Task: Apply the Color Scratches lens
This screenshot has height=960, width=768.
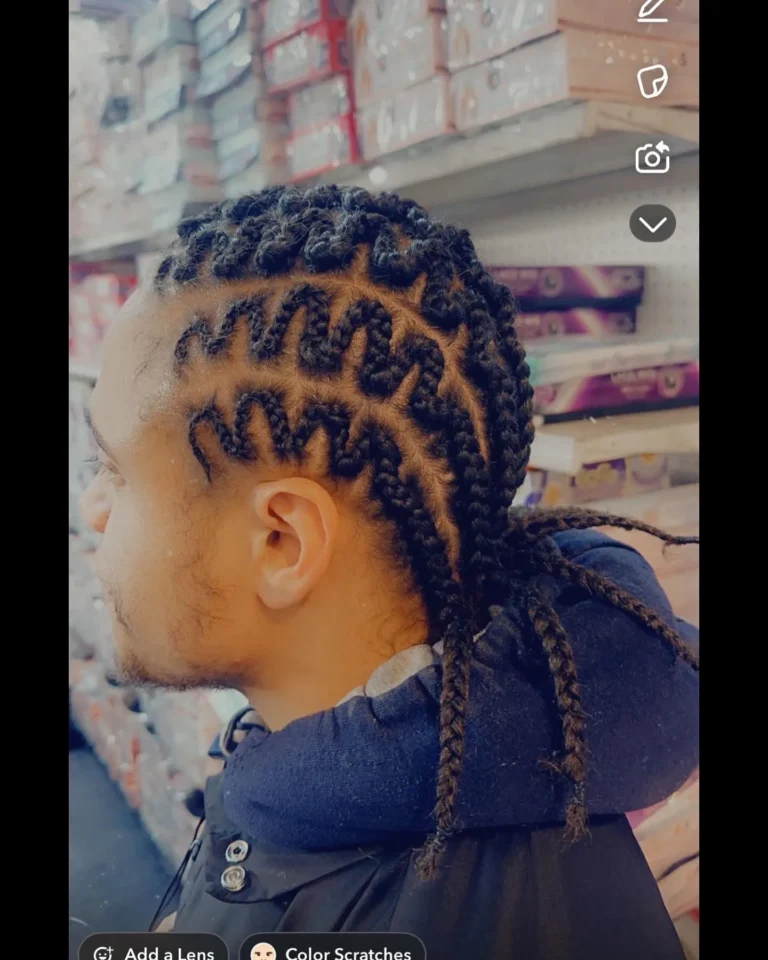Action: [332, 950]
